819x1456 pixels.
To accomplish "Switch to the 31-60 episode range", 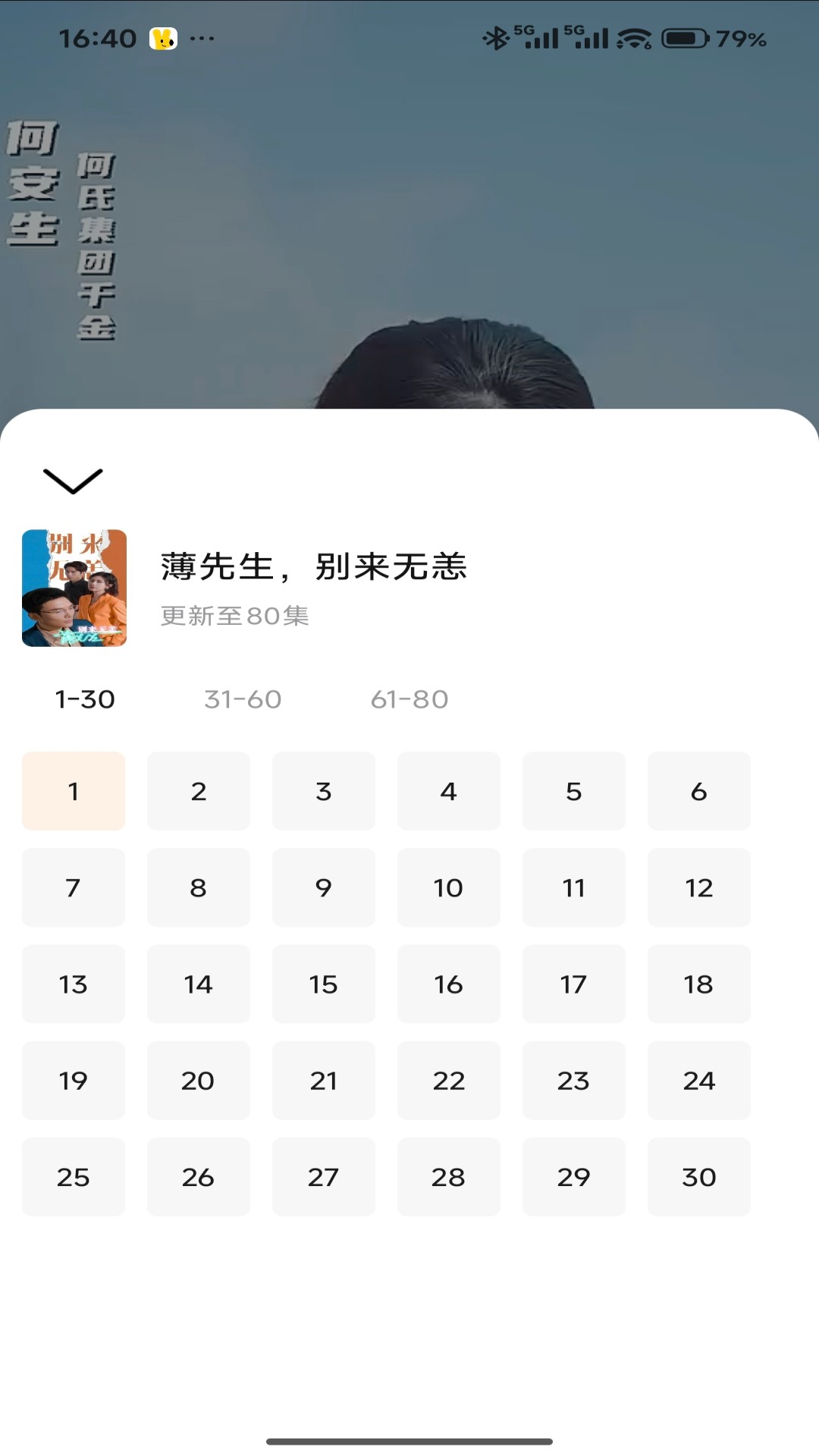I will pos(243,699).
